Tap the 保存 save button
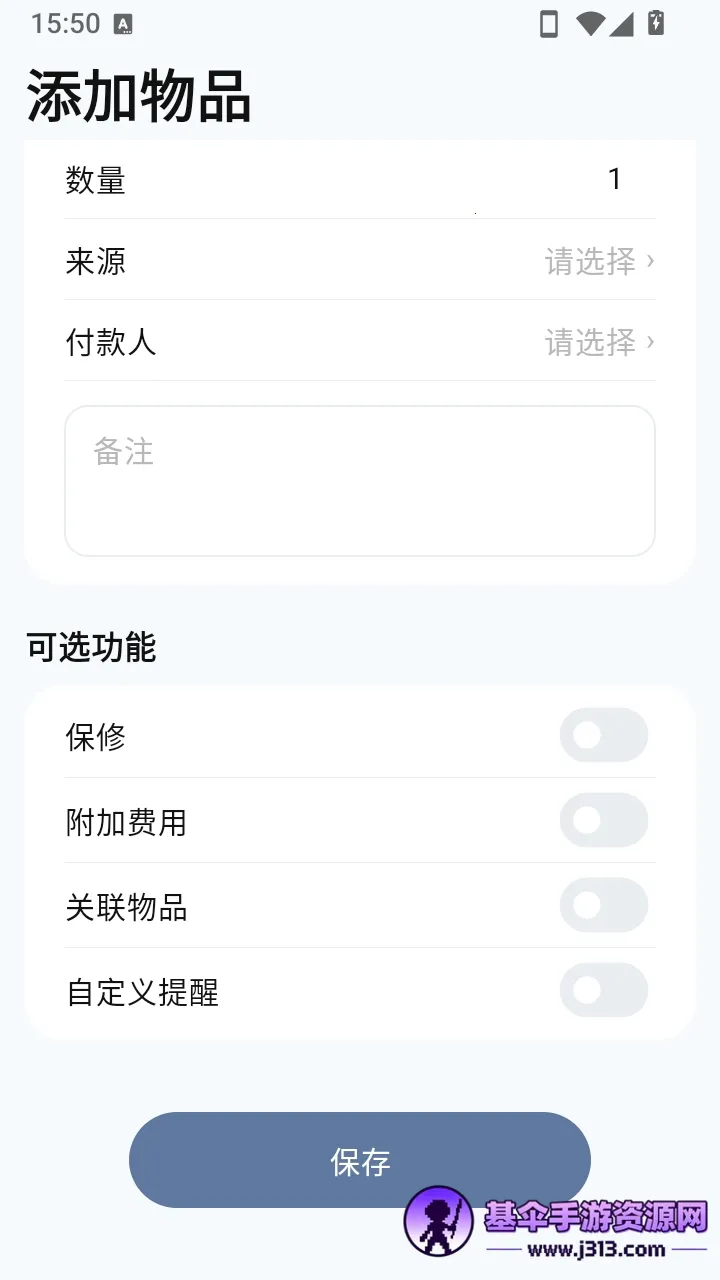720x1280 pixels. (360, 1160)
